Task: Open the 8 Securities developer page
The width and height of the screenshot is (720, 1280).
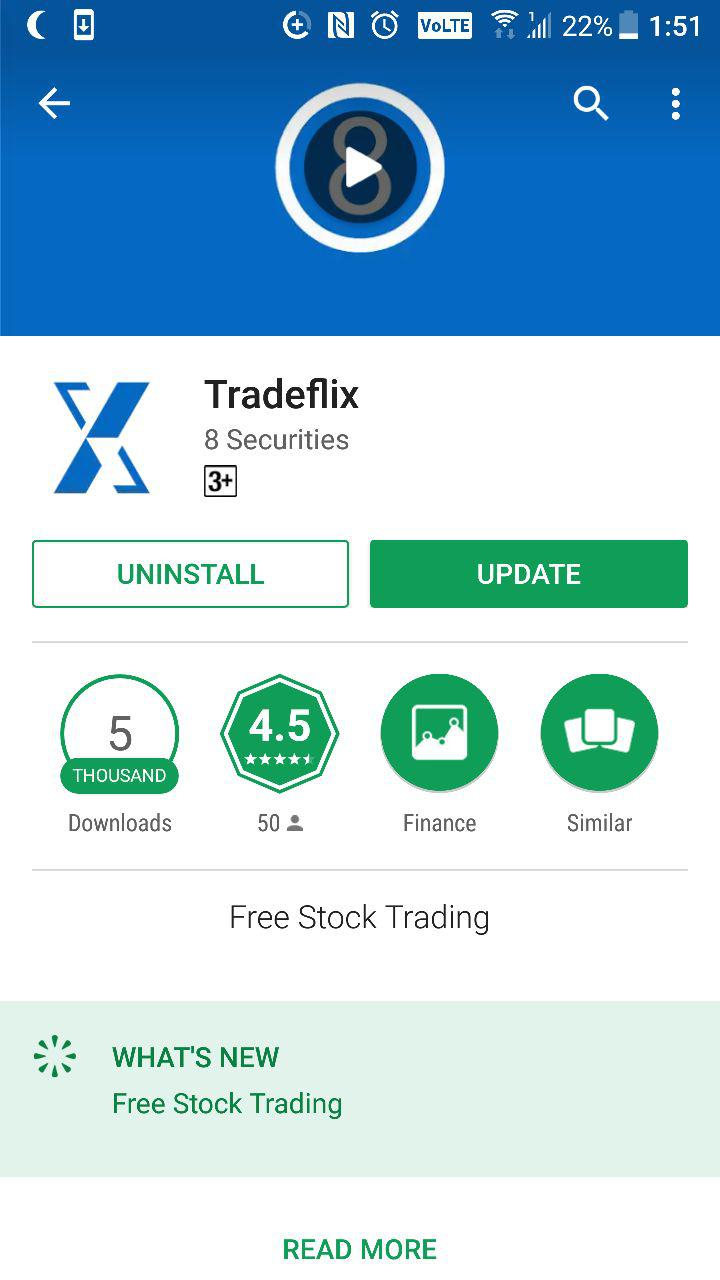Action: point(277,440)
